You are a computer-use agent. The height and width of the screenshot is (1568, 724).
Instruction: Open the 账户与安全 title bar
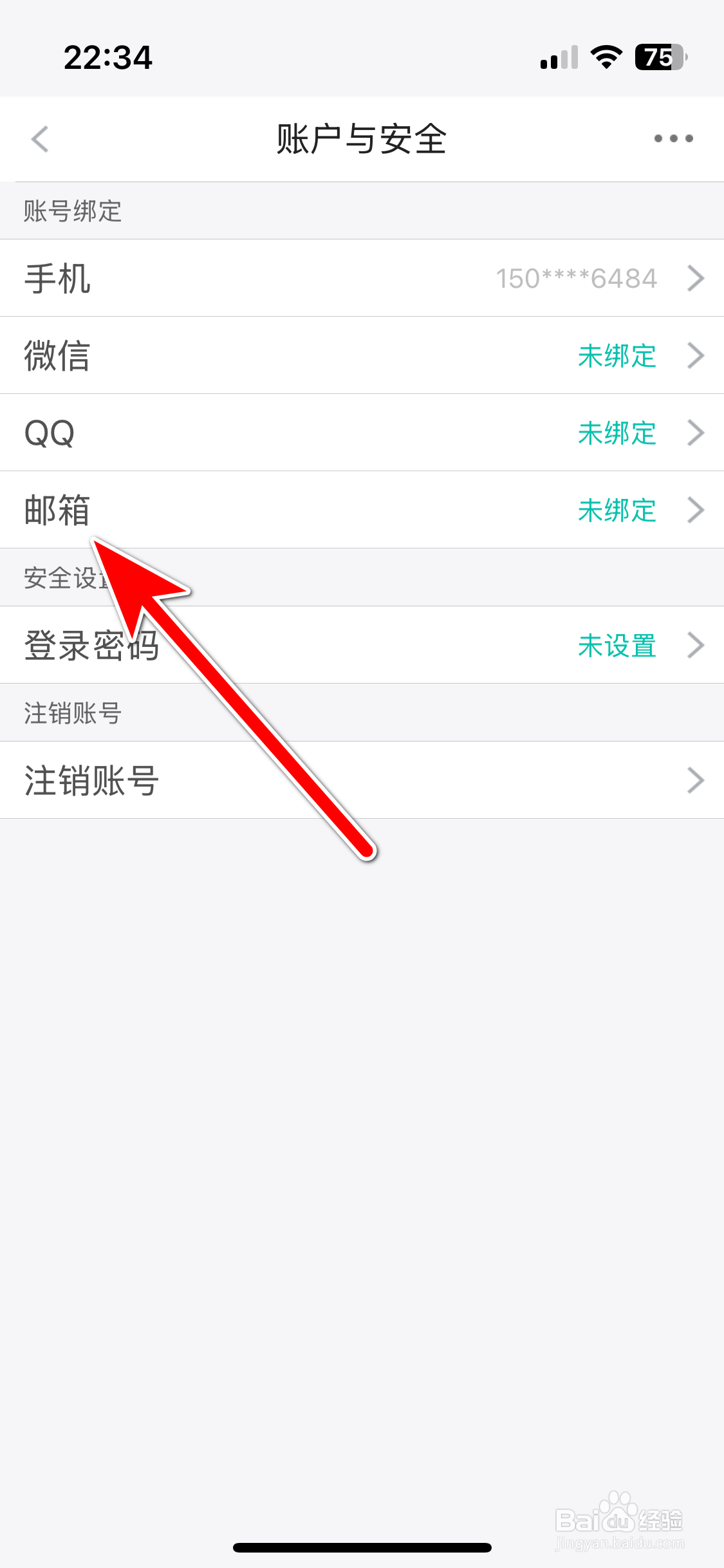click(x=362, y=138)
